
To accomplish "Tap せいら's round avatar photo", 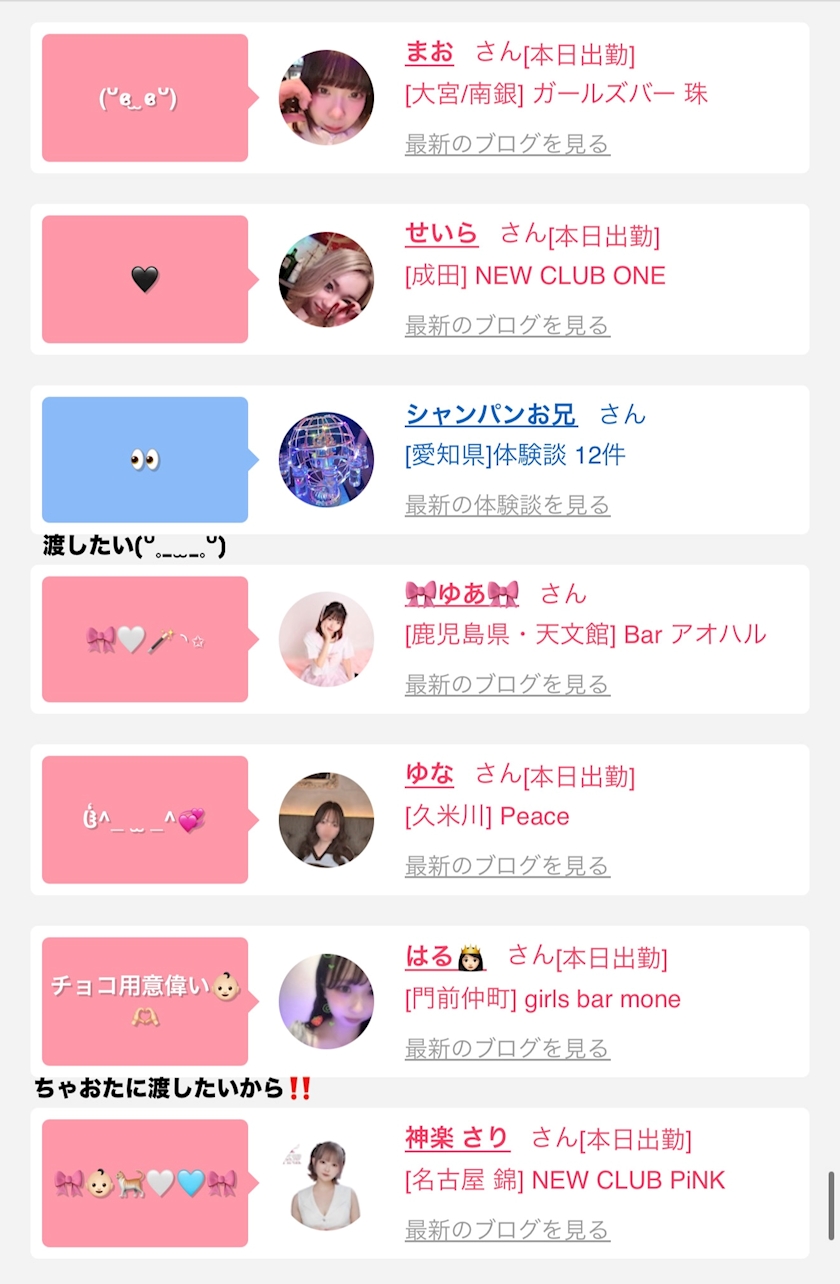I will pyautogui.click(x=326, y=279).
